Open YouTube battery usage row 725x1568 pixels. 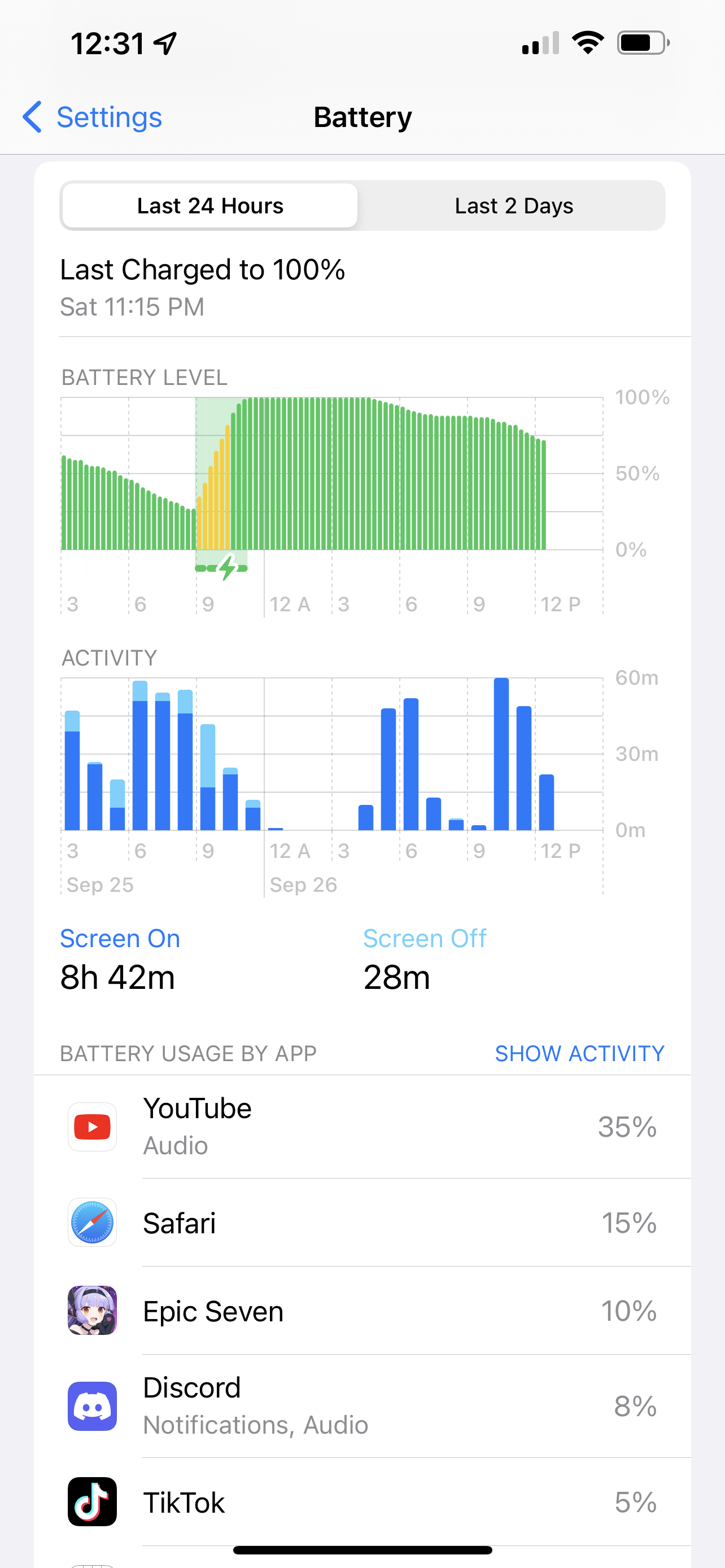362,1127
